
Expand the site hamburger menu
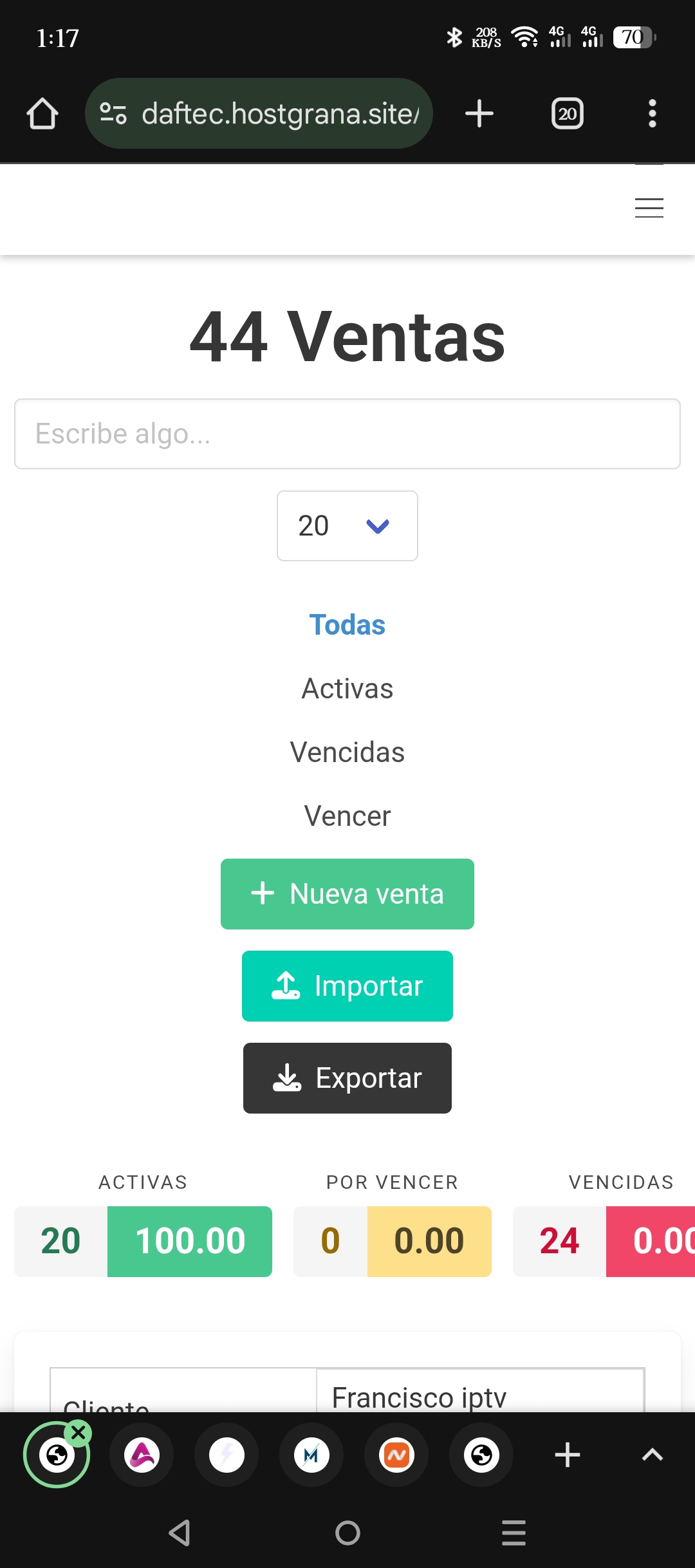click(x=649, y=209)
